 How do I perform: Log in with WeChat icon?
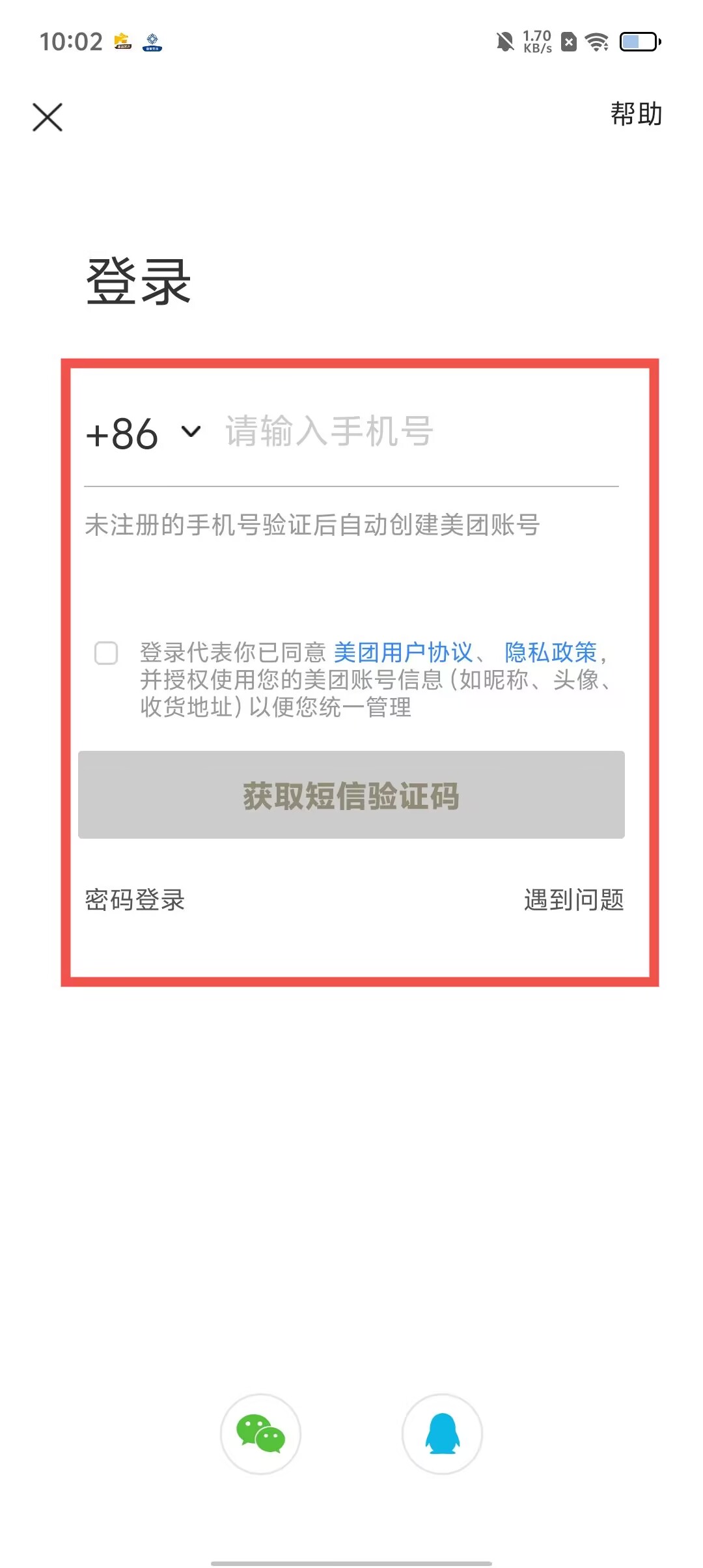click(x=260, y=1434)
